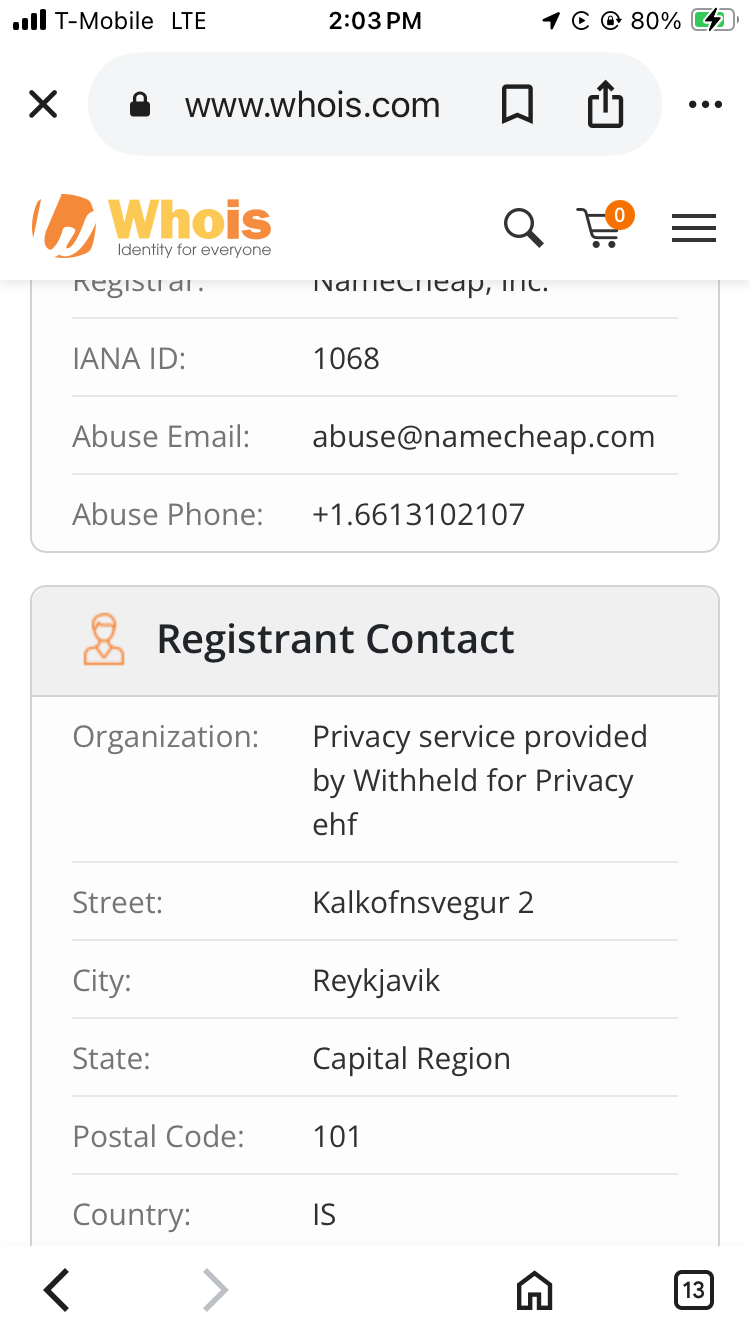Share this page
Image resolution: width=750 pixels, height=1334 pixels.
(x=605, y=104)
